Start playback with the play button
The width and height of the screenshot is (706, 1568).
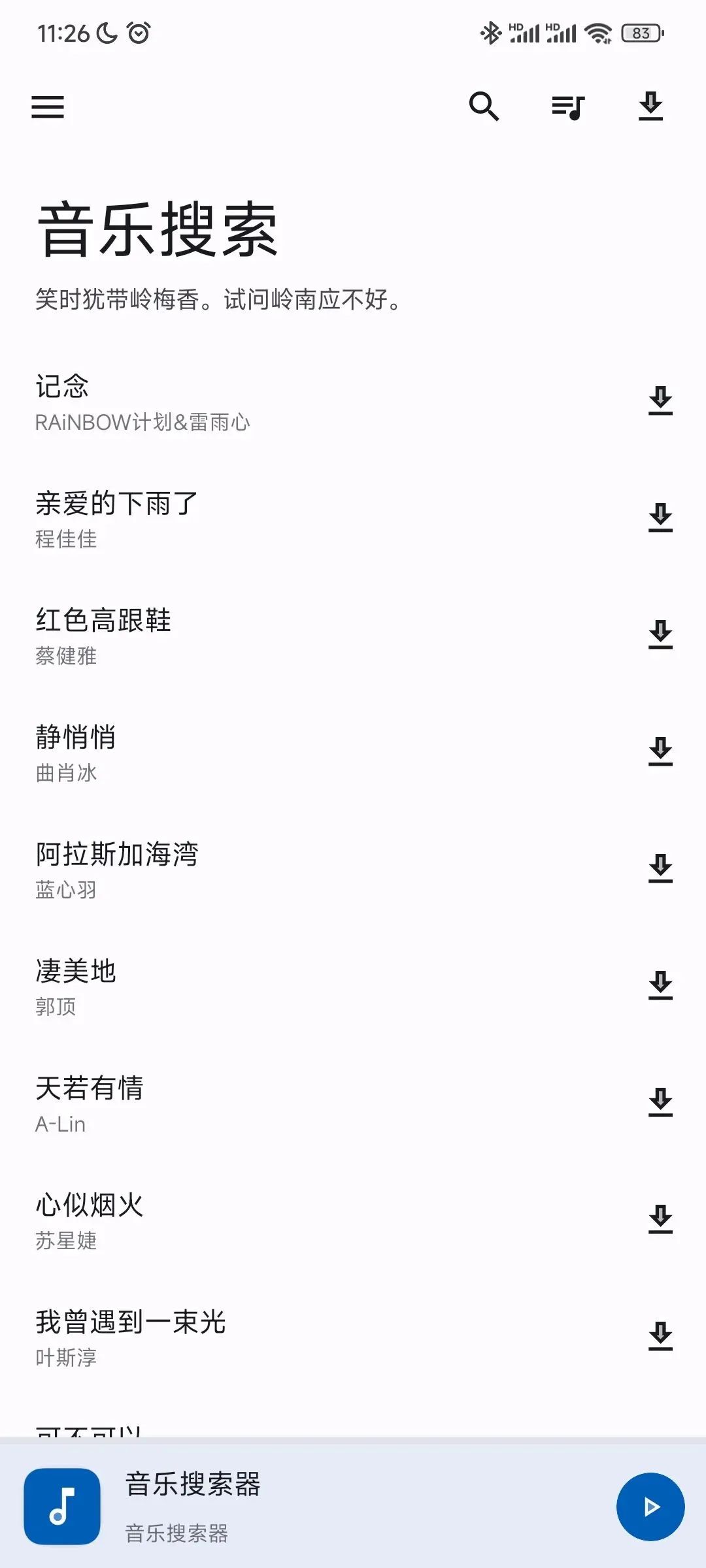(x=650, y=1507)
